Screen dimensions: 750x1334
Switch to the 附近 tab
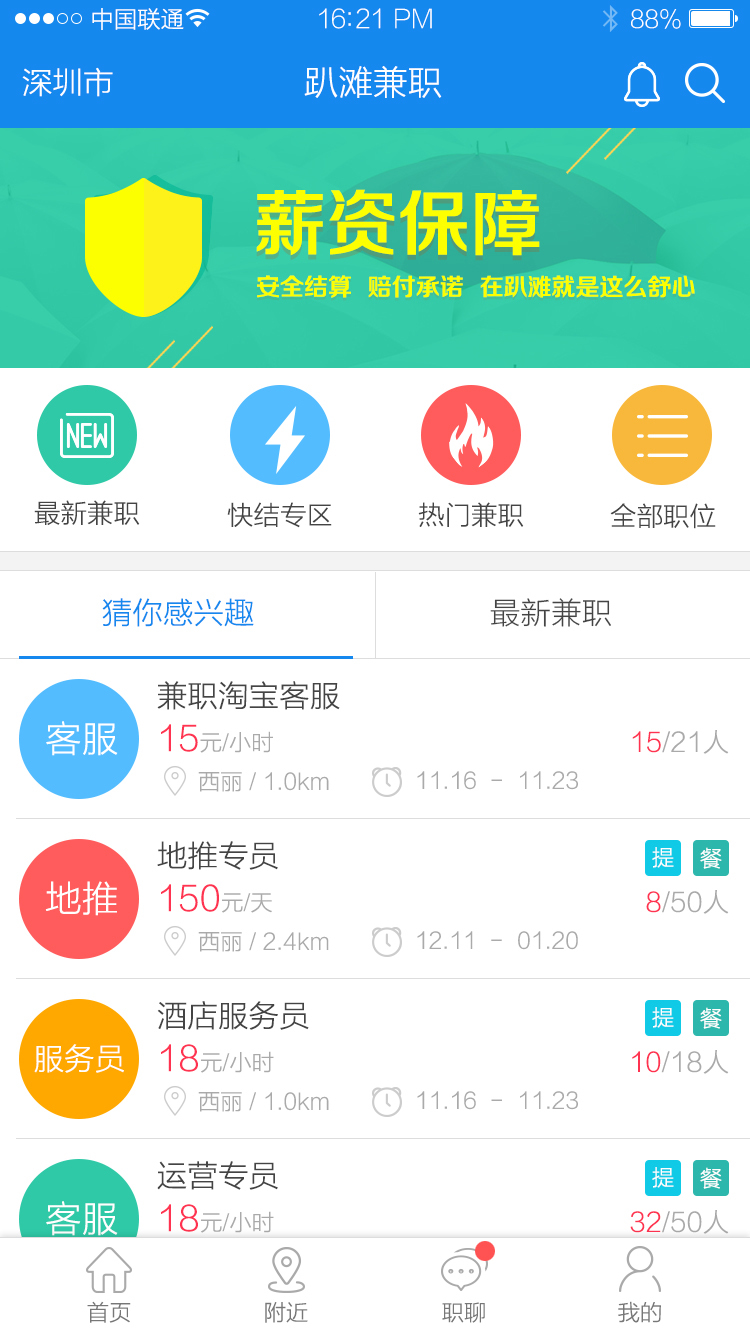click(286, 1286)
